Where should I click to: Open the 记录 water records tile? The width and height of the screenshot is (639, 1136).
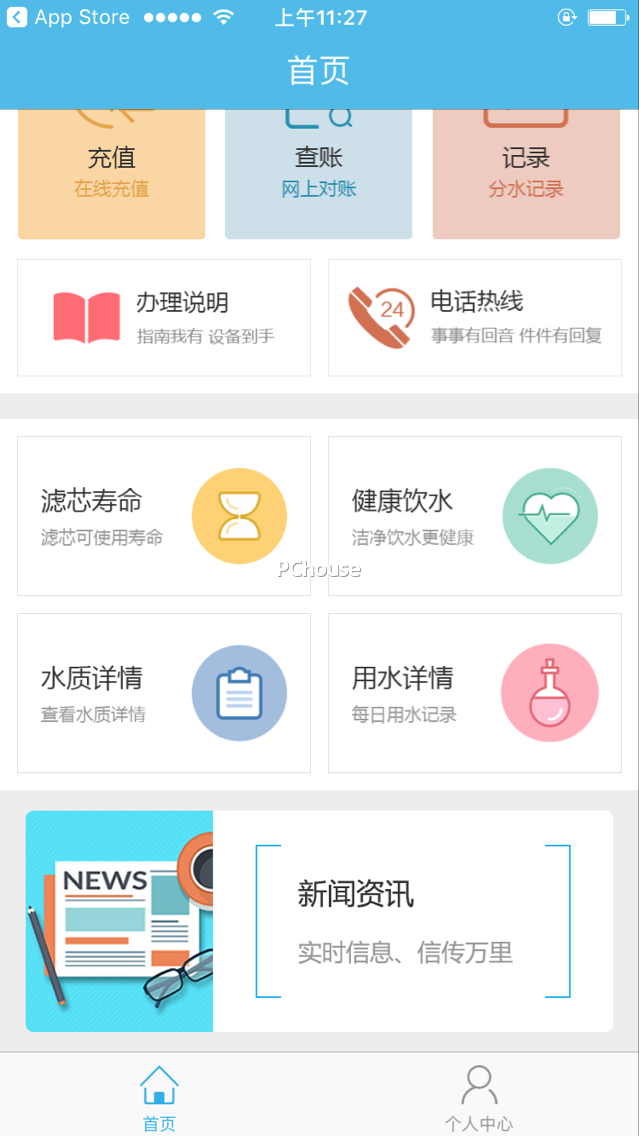[x=526, y=172]
